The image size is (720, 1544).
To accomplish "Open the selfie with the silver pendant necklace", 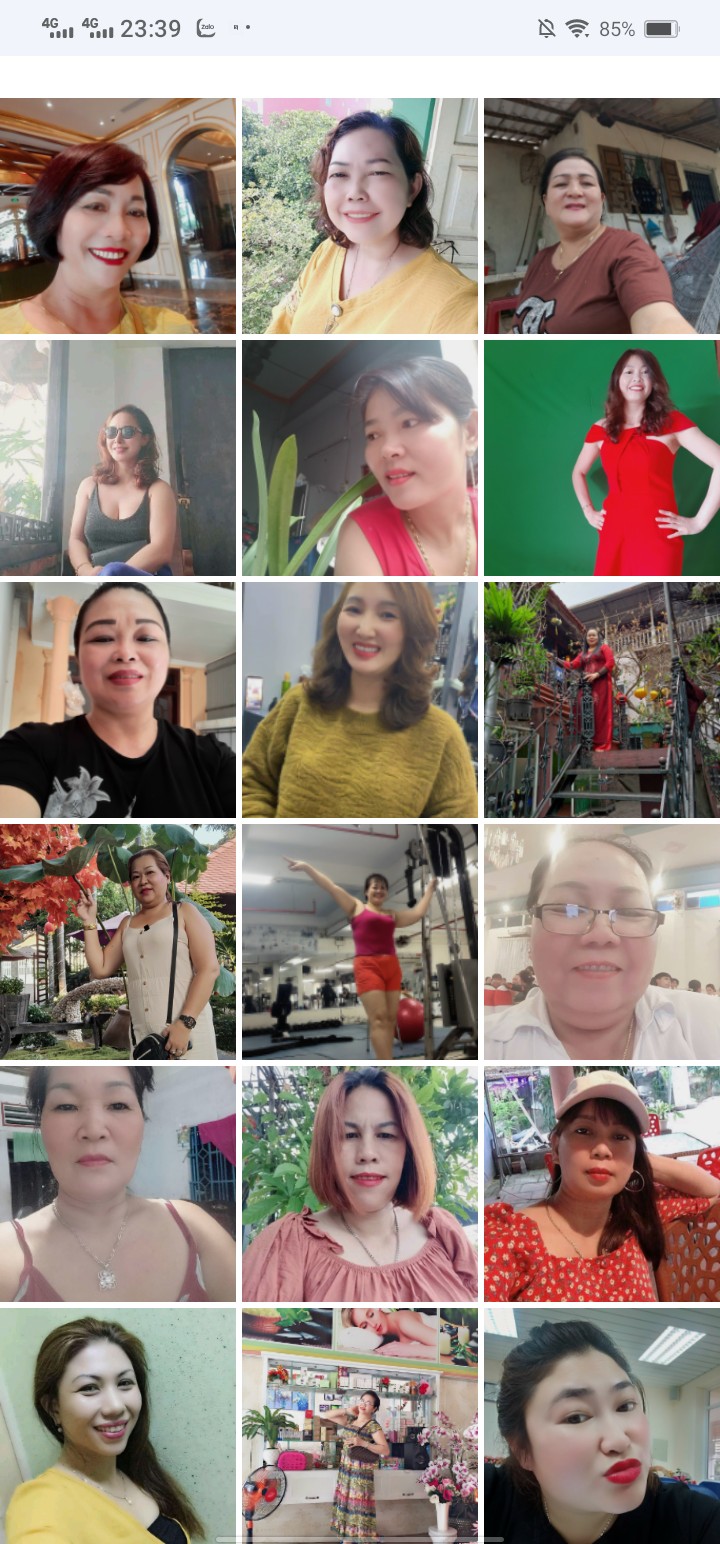I will (x=118, y=1184).
